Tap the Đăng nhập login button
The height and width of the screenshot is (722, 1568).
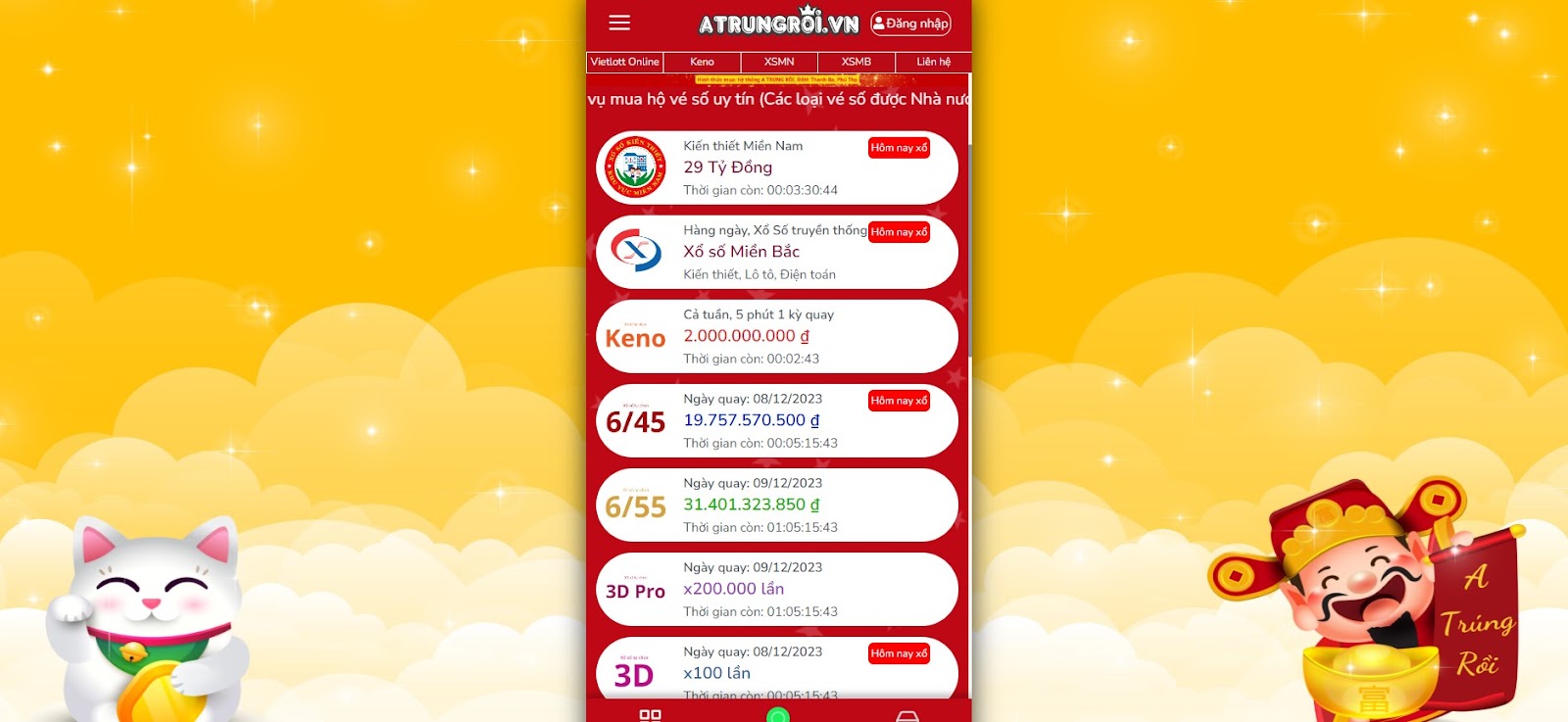pyautogui.click(x=910, y=24)
